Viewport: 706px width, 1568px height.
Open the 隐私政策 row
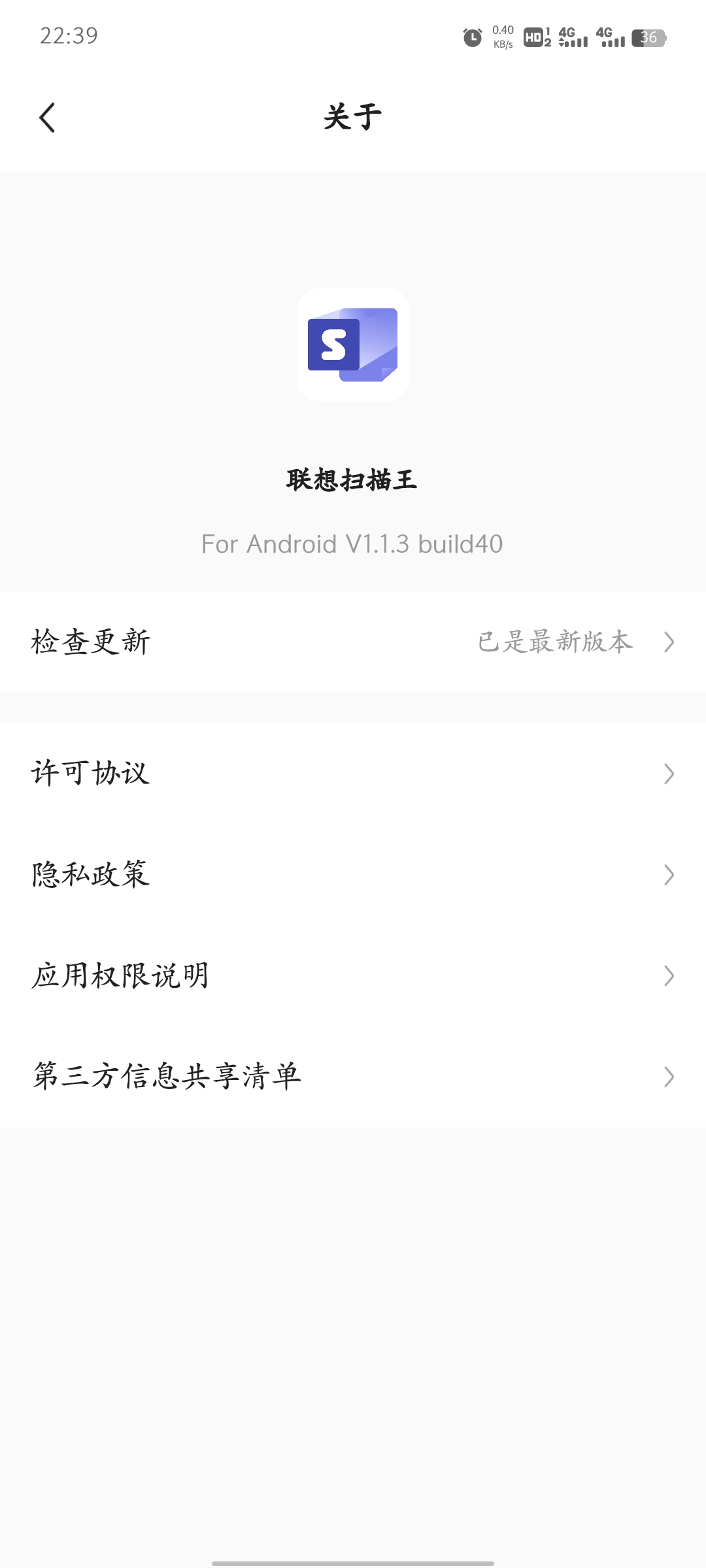pos(353,875)
